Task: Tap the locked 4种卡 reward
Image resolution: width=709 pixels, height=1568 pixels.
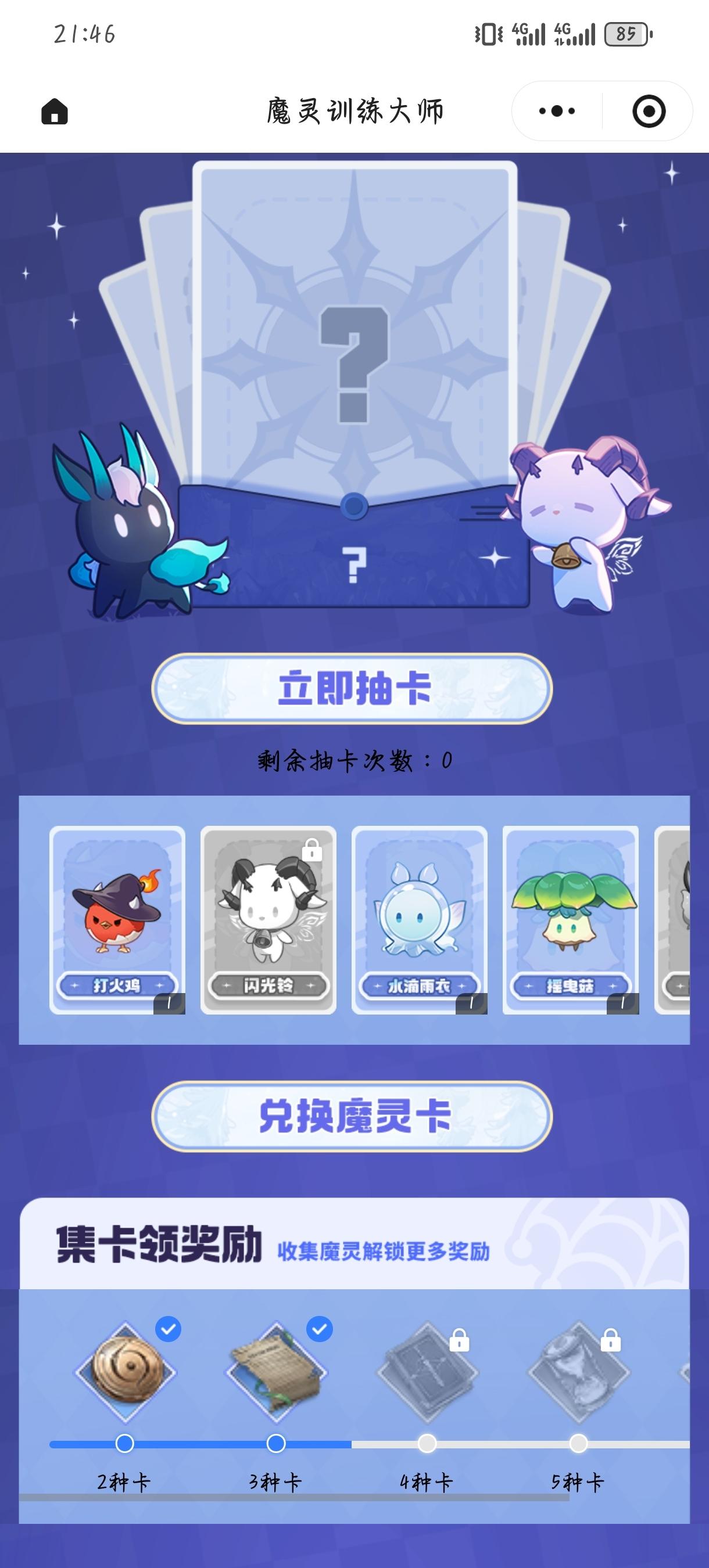Action: pos(428,1372)
